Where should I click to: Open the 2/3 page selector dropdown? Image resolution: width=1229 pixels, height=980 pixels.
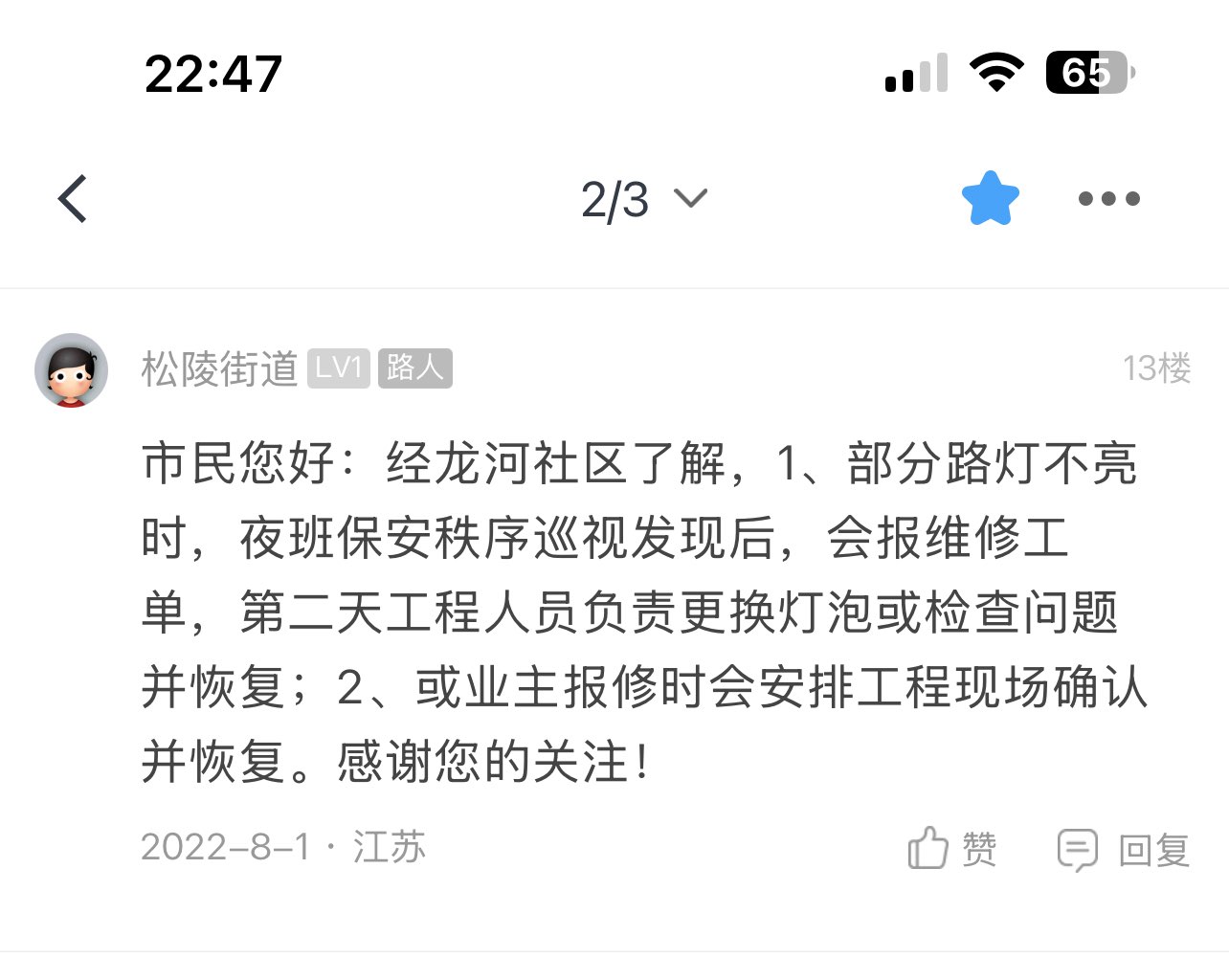pos(642,199)
